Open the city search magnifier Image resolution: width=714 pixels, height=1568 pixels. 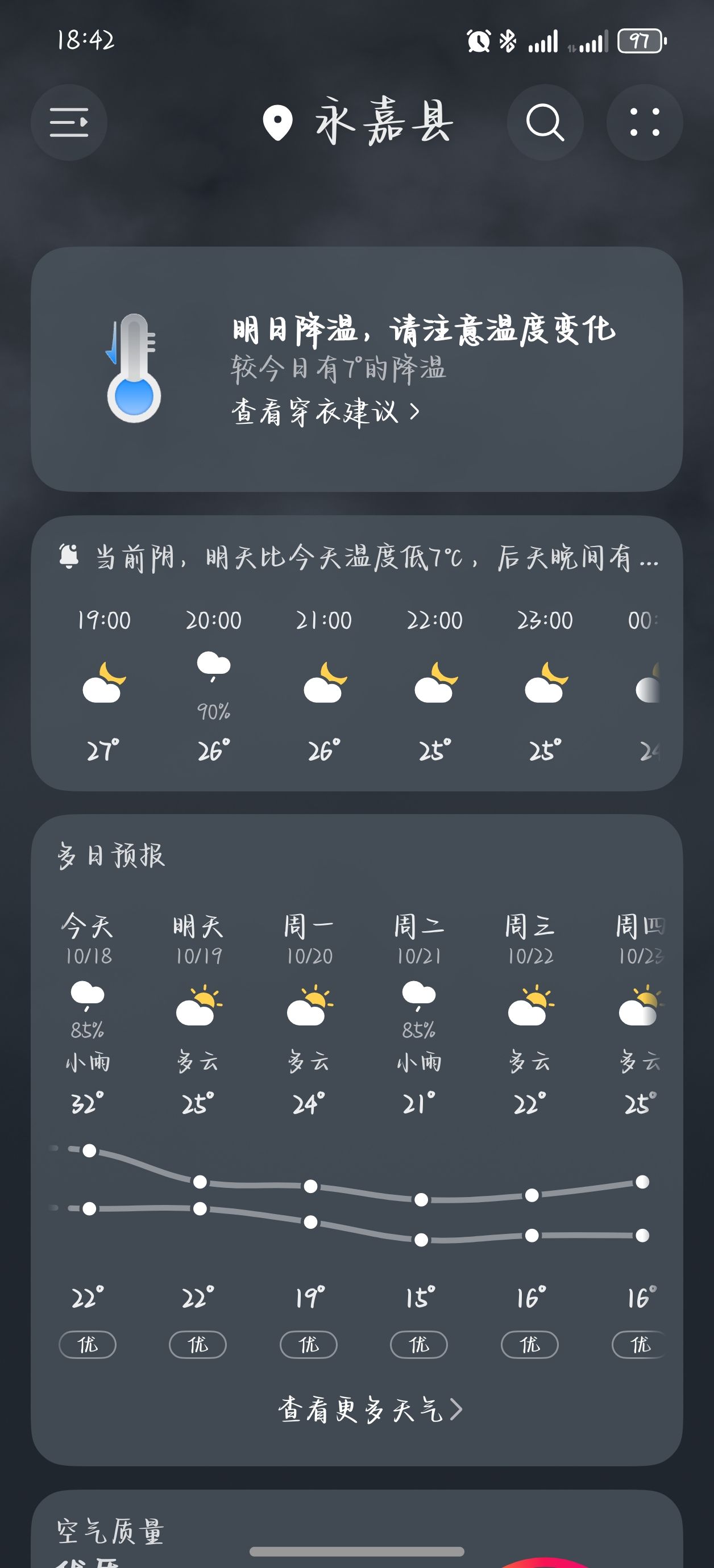pos(545,122)
